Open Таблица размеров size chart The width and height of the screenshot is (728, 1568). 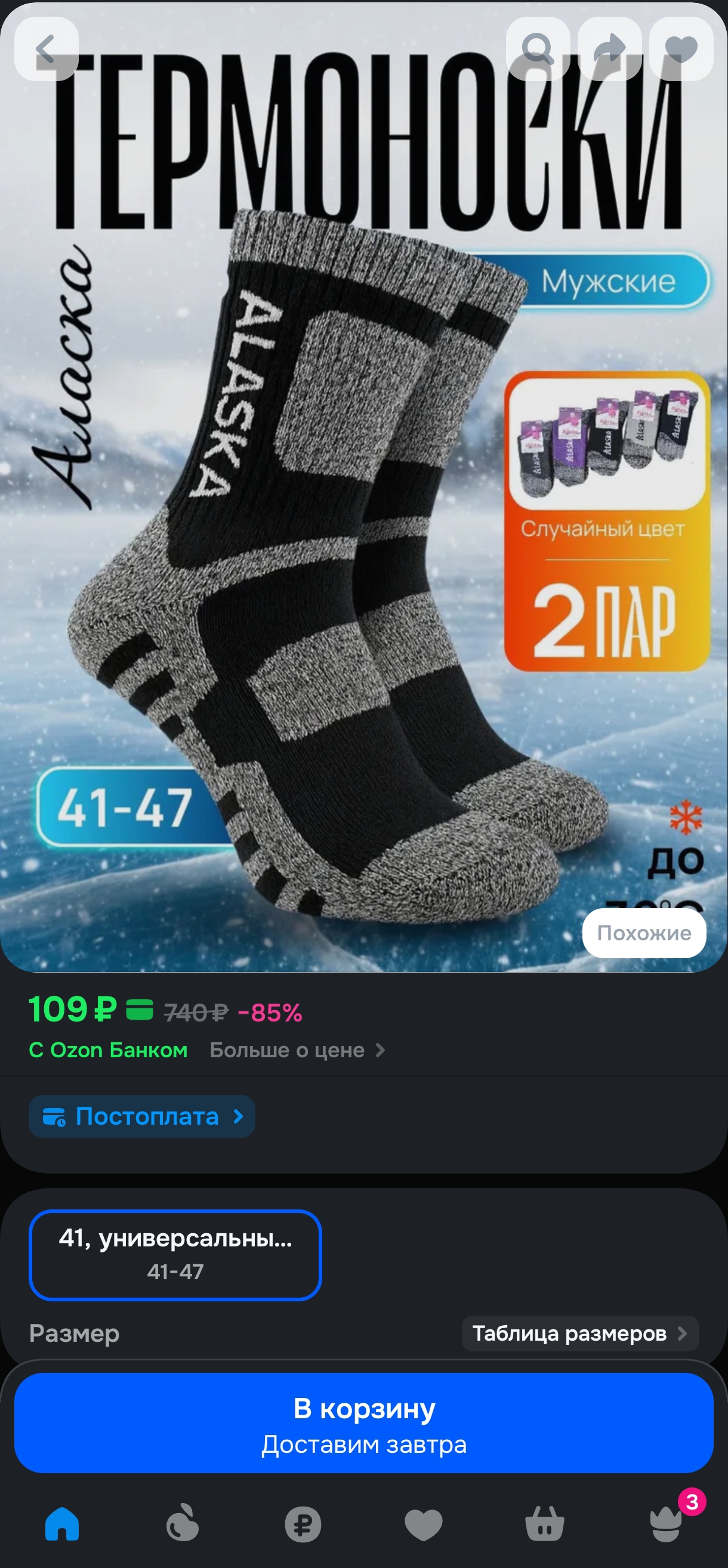click(579, 1334)
